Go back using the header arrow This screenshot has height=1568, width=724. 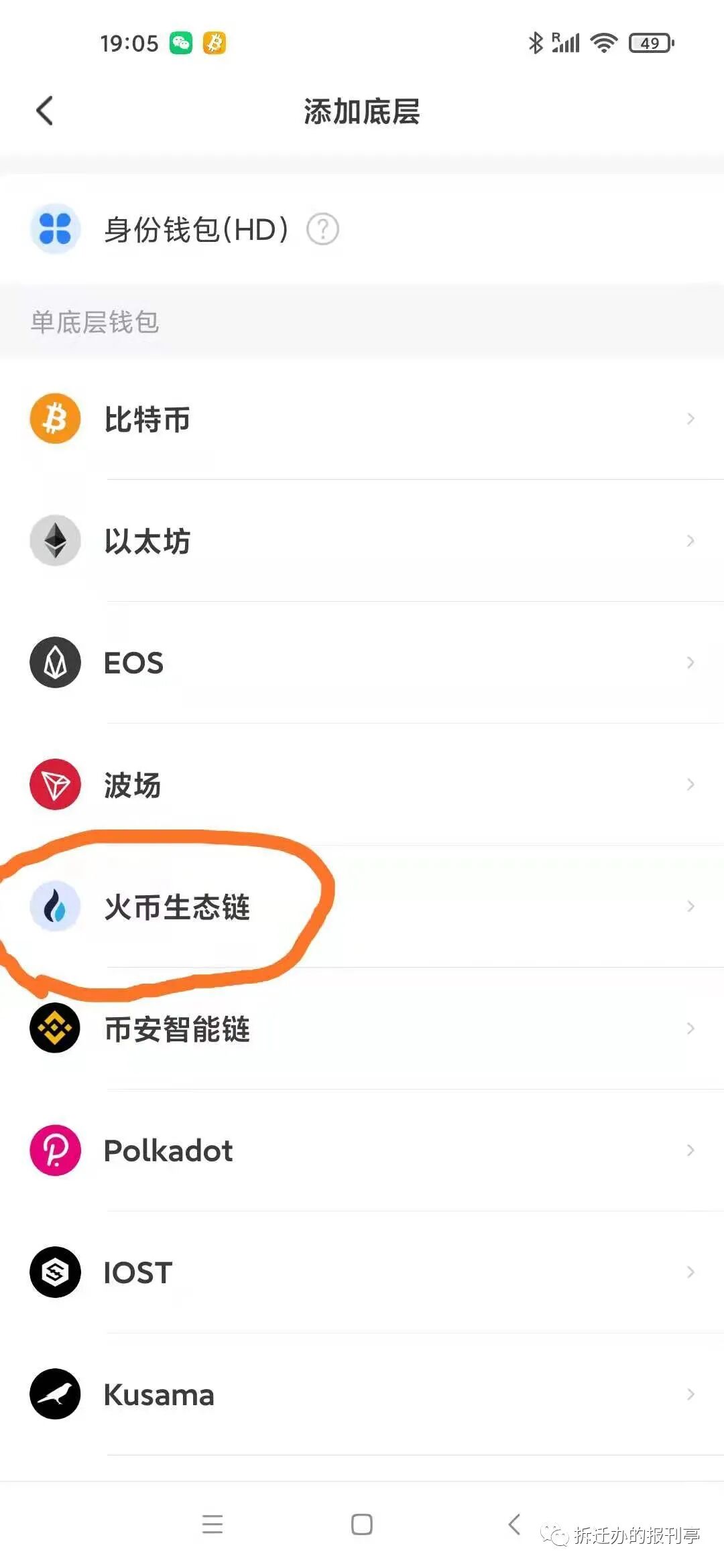(44, 111)
